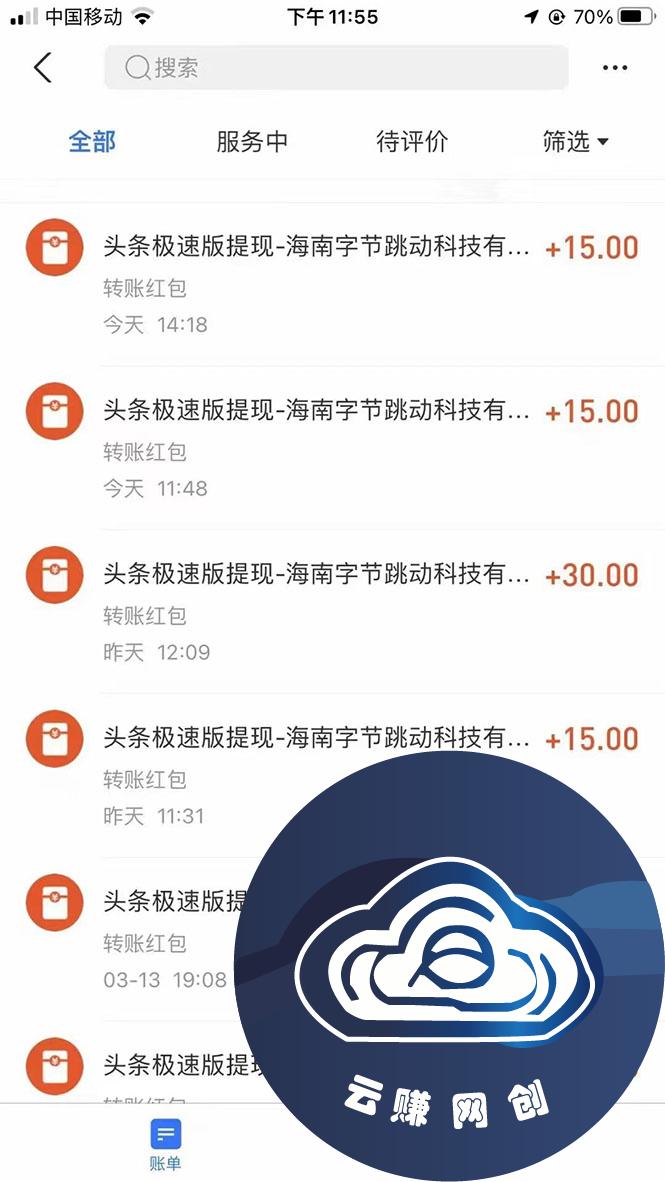
Task: Select the 账单 bottom tab
Action: point(166,1145)
